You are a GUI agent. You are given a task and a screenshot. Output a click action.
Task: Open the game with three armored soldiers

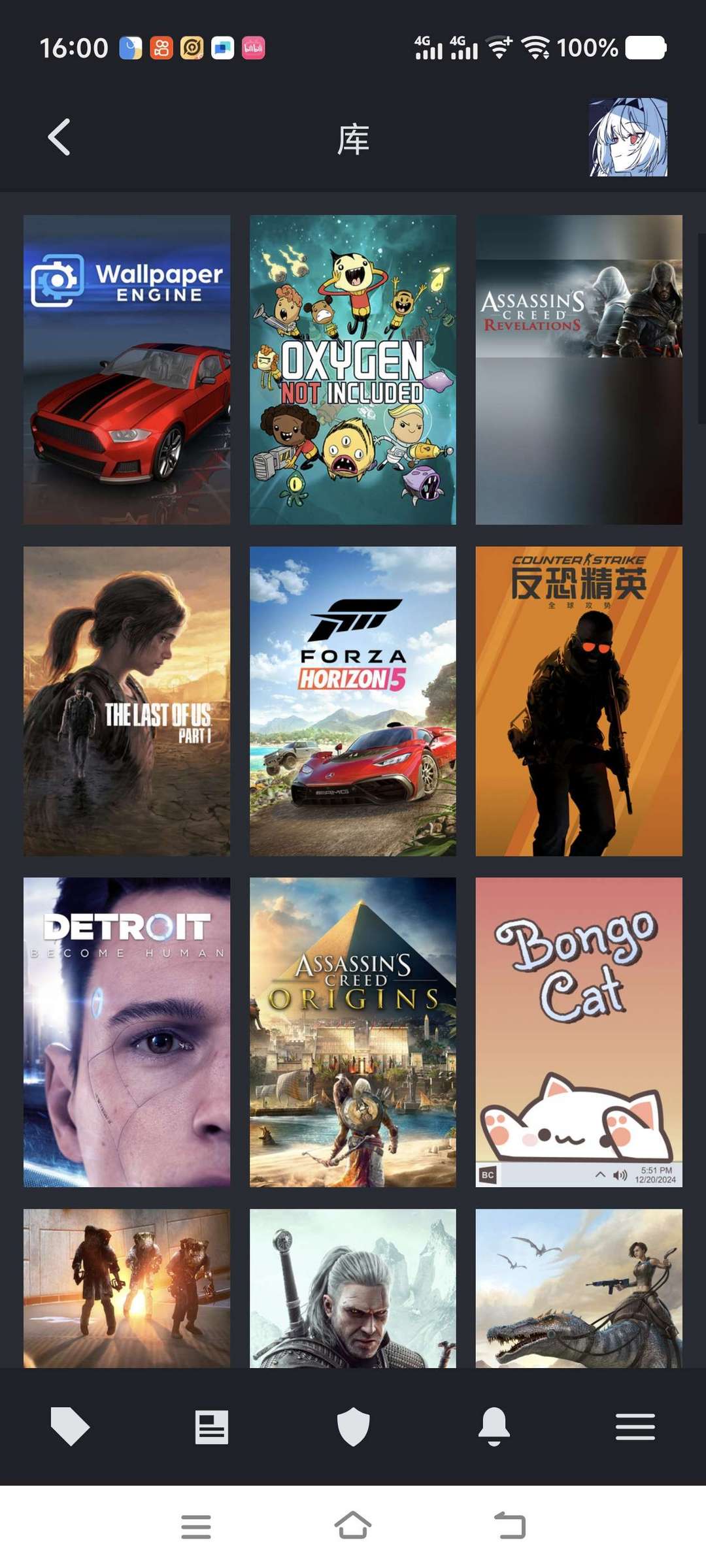click(127, 1288)
